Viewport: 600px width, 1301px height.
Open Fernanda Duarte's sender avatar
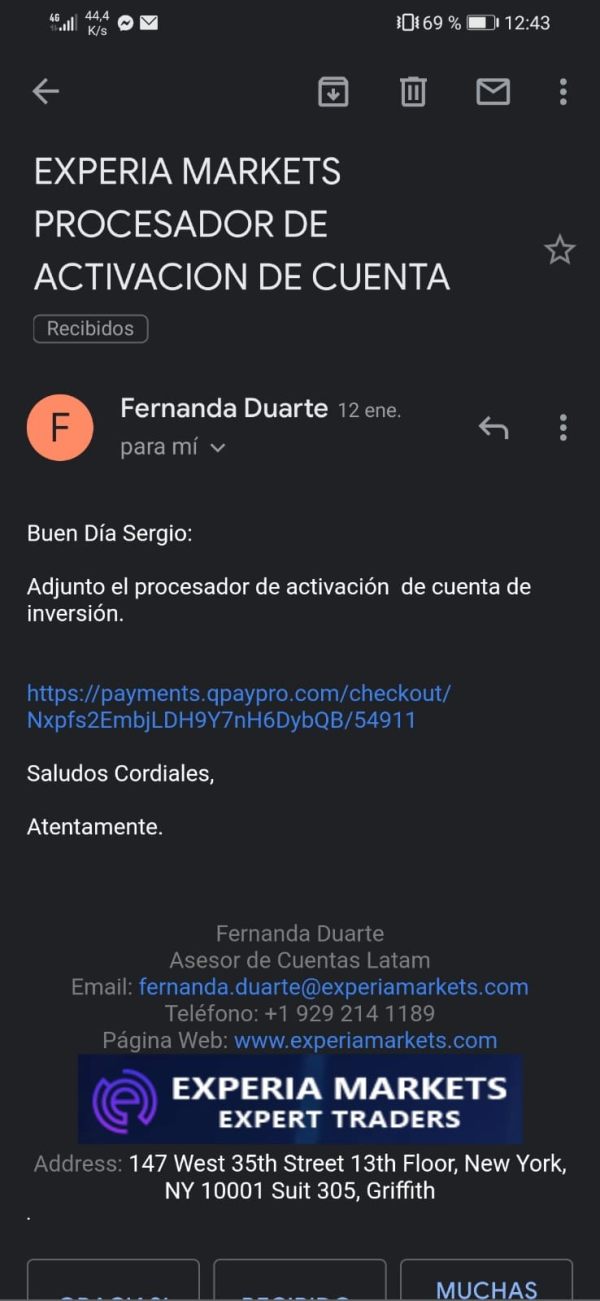tap(60, 428)
